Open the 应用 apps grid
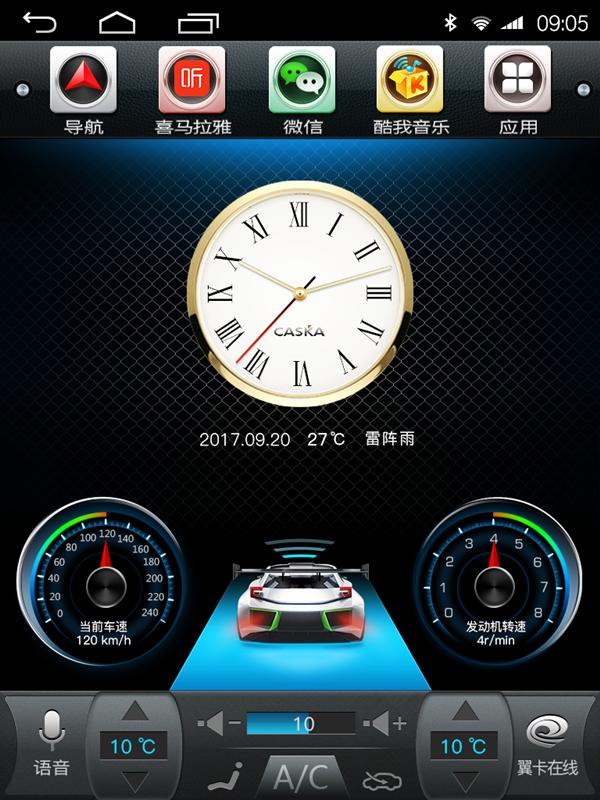This screenshot has height=800, width=600. [x=518, y=81]
